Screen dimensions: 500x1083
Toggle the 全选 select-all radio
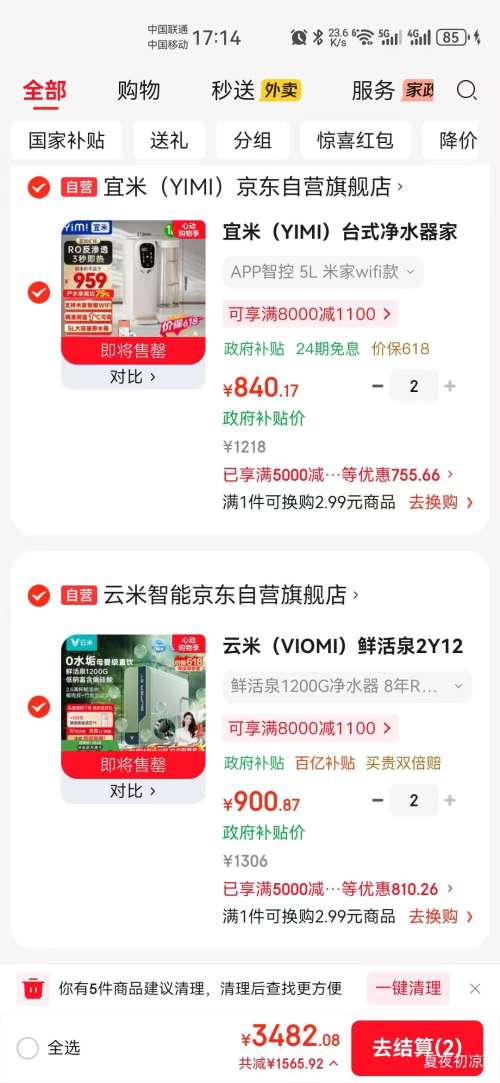coord(28,1048)
